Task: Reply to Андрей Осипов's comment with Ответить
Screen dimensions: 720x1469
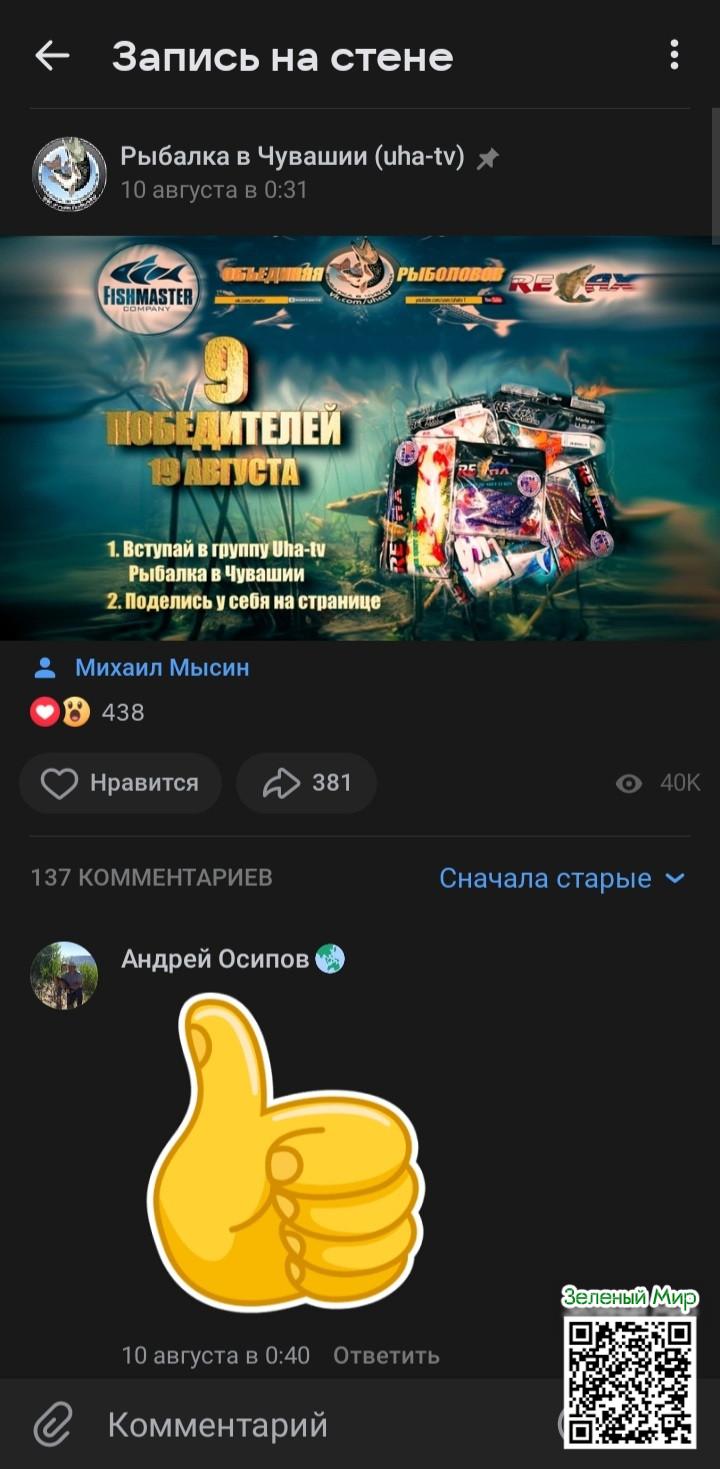Action: (x=386, y=1356)
